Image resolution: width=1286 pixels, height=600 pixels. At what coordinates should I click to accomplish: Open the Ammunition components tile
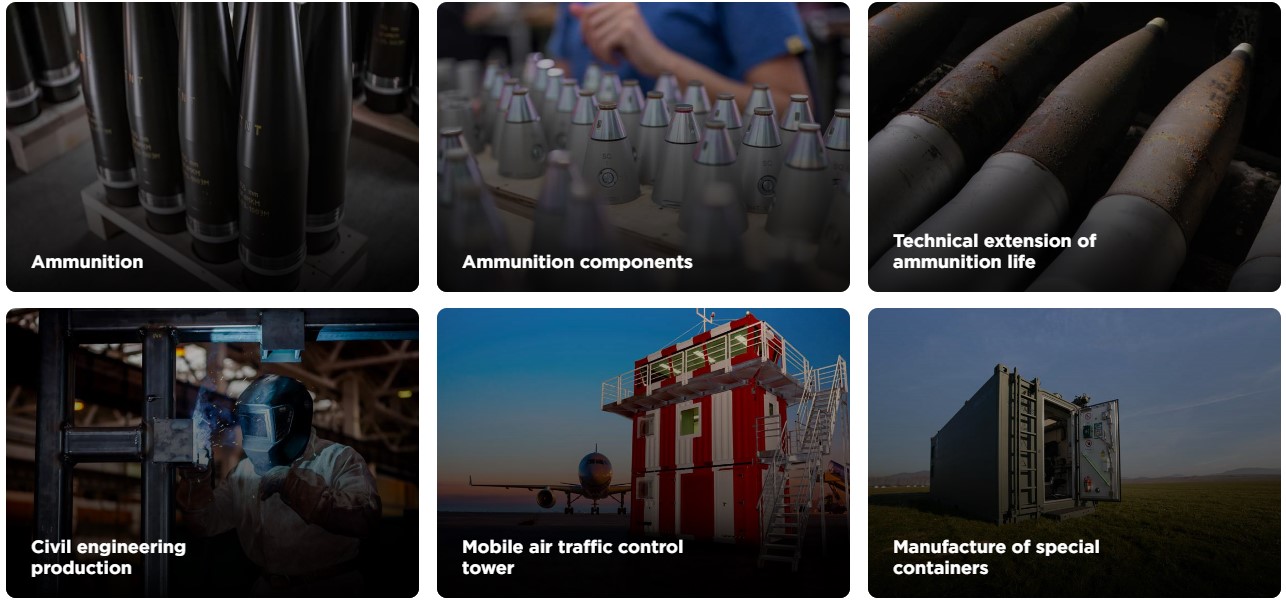(643, 147)
